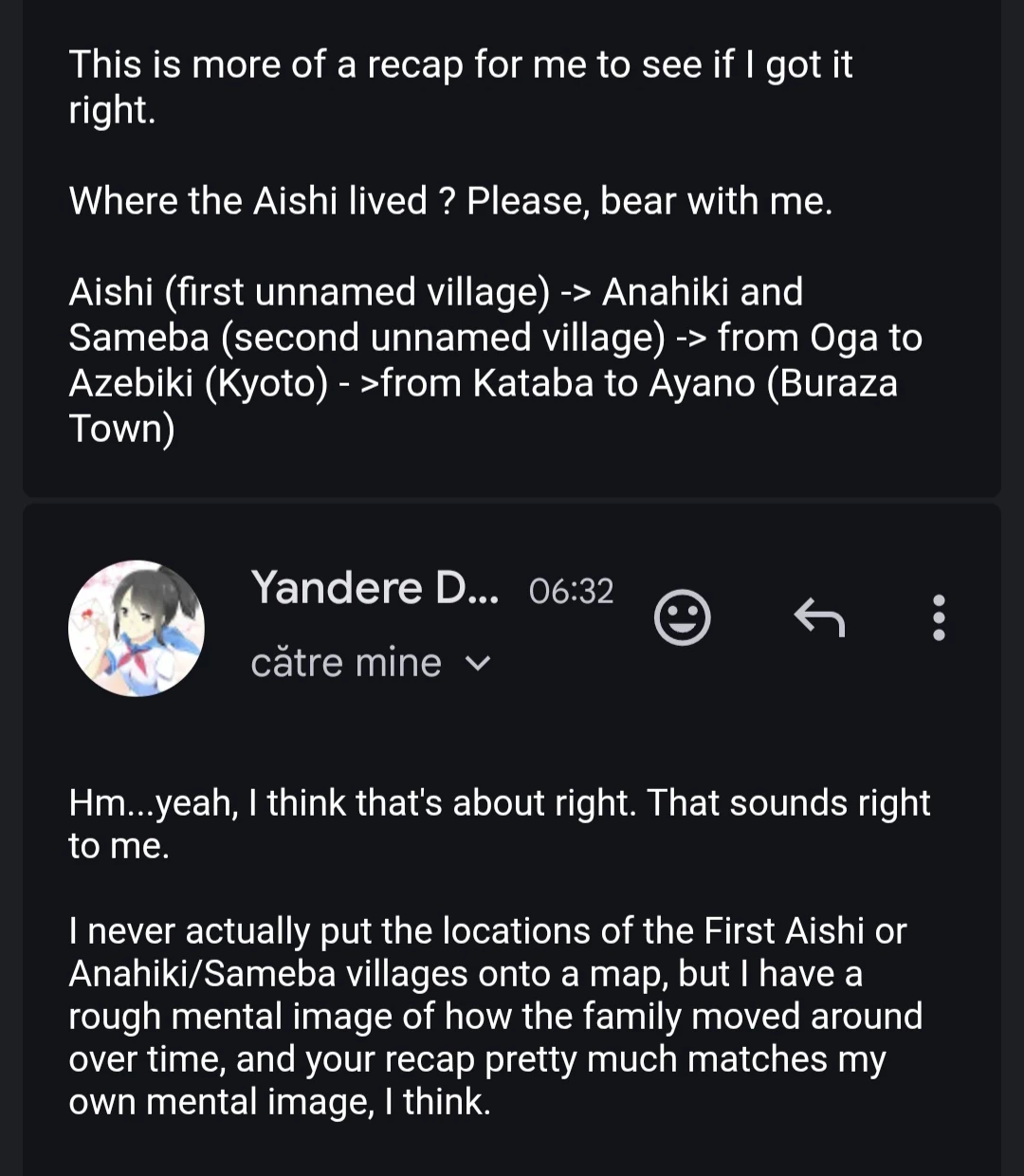Open Yandere Dev's sender avatar
Screen dimensions: 1024x1176
(137, 628)
